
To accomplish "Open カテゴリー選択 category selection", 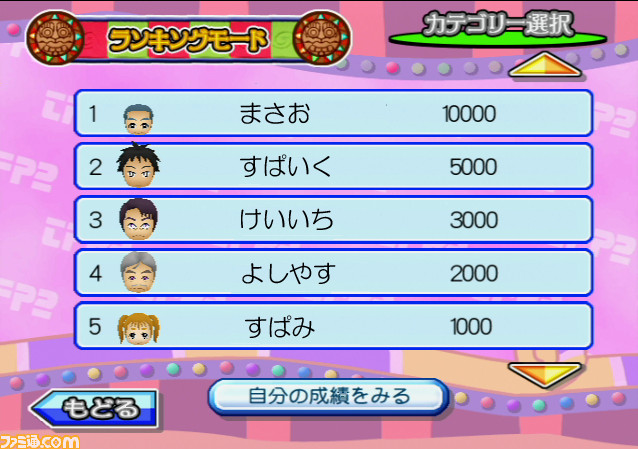I will (x=498, y=26).
